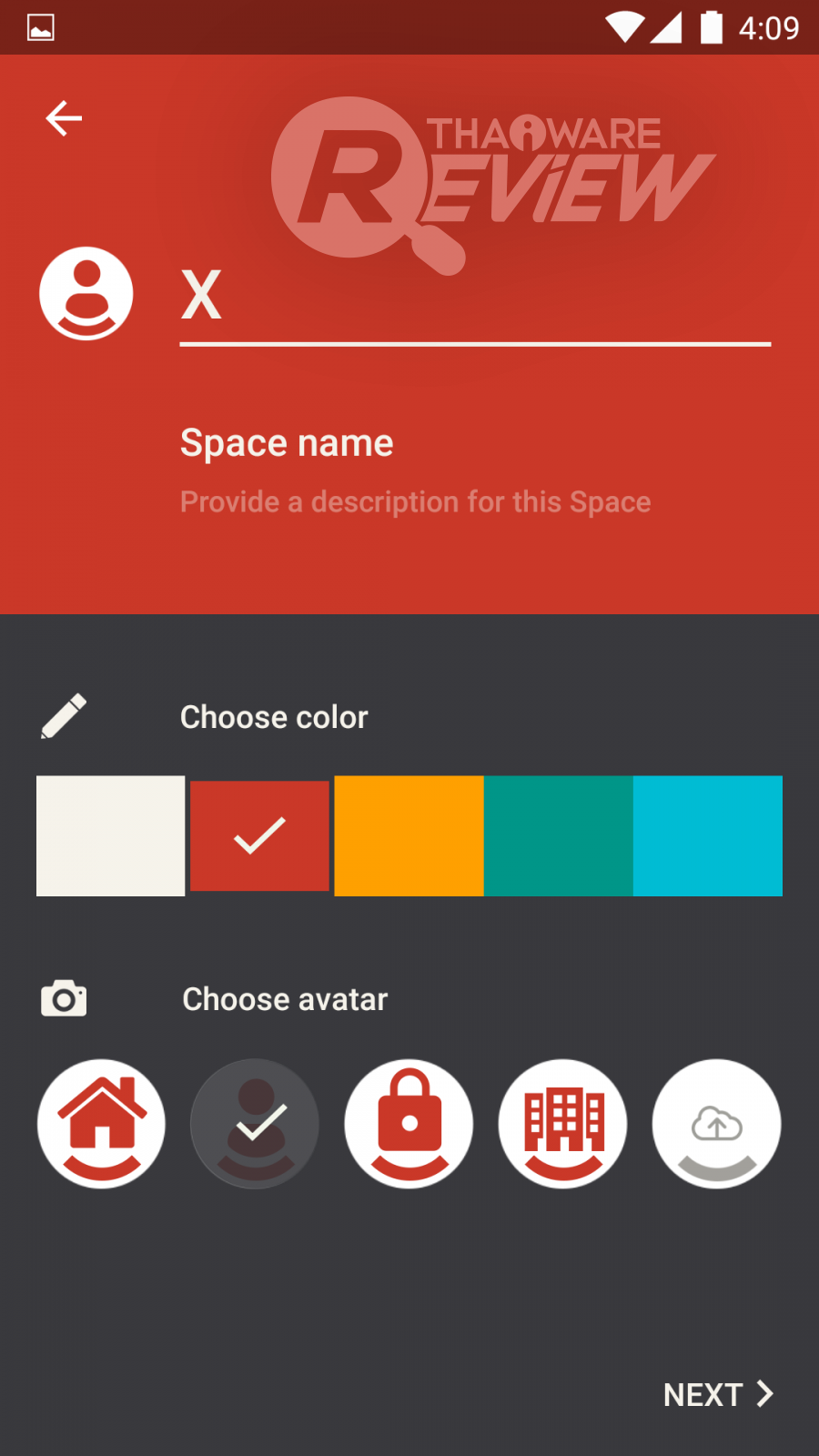Select the white color swatch
The image size is (819, 1456).
[x=110, y=835]
